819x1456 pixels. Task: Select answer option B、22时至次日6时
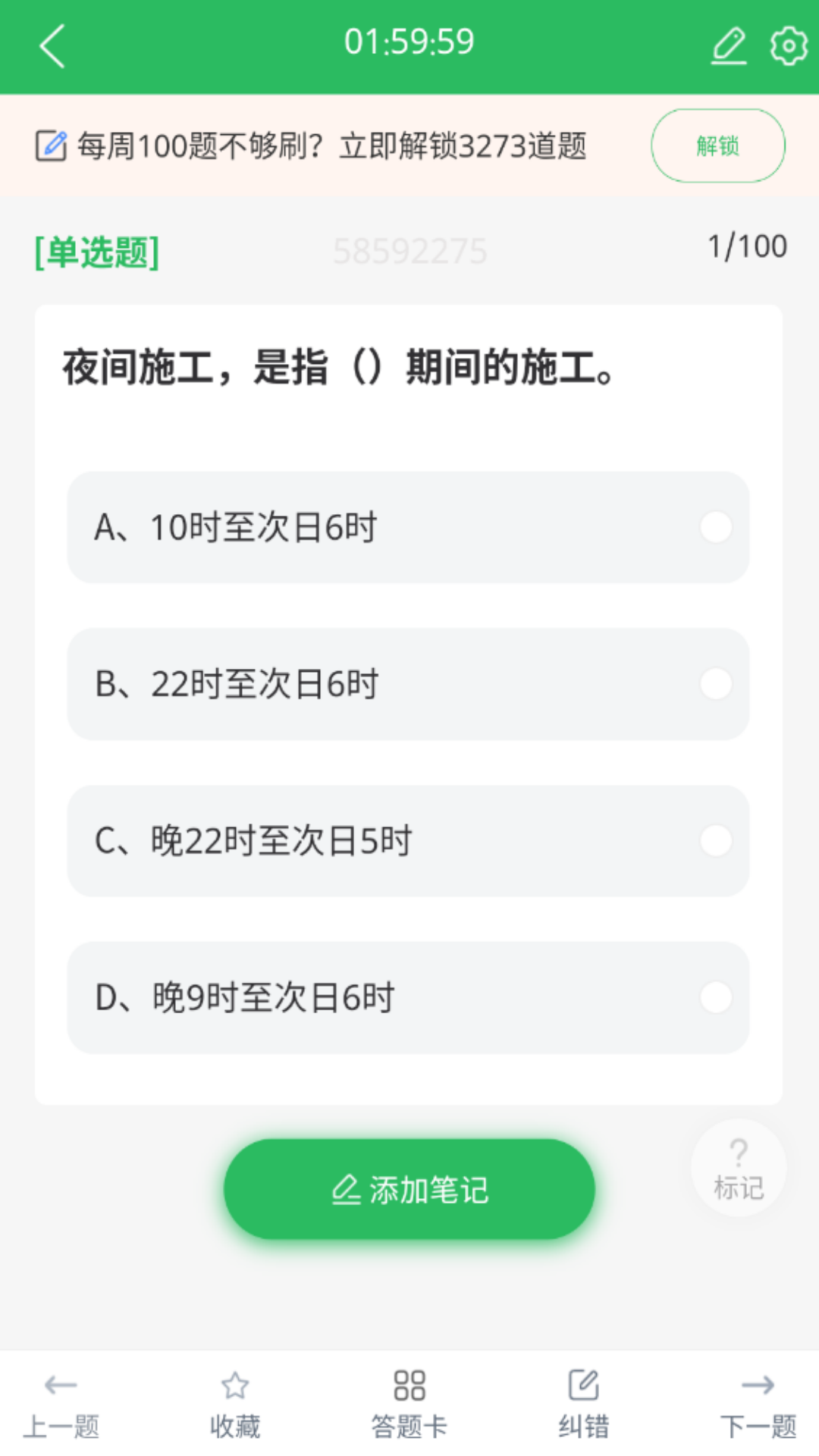[x=409, y=685]
